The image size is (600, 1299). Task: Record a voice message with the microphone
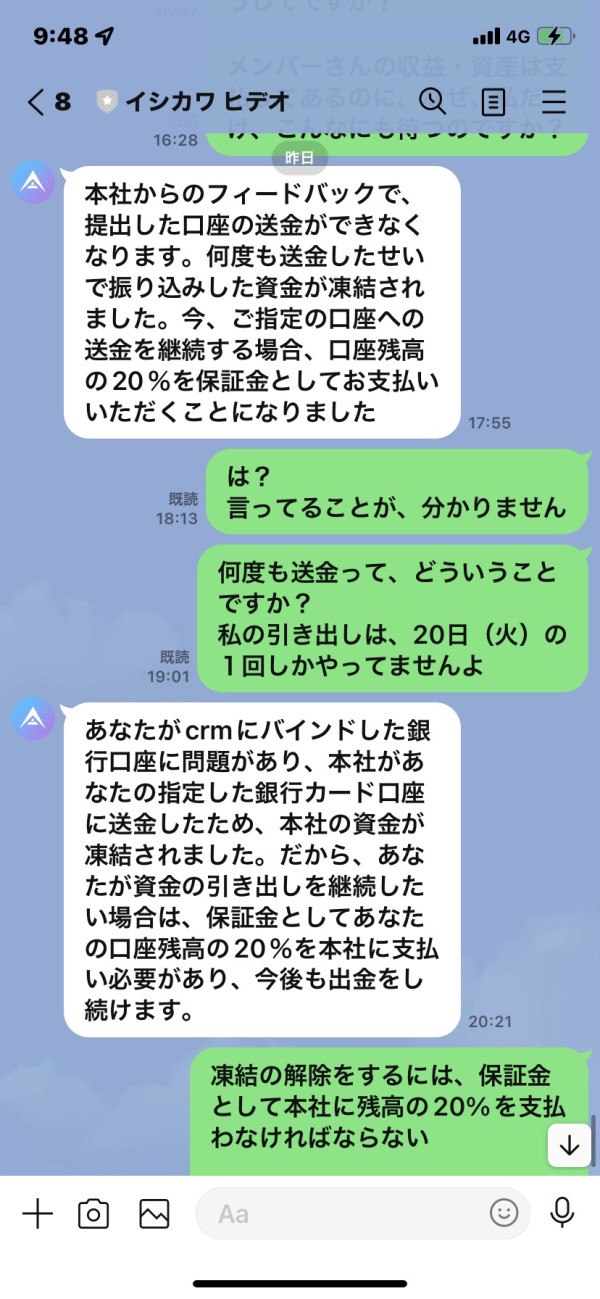[563, 1213]
